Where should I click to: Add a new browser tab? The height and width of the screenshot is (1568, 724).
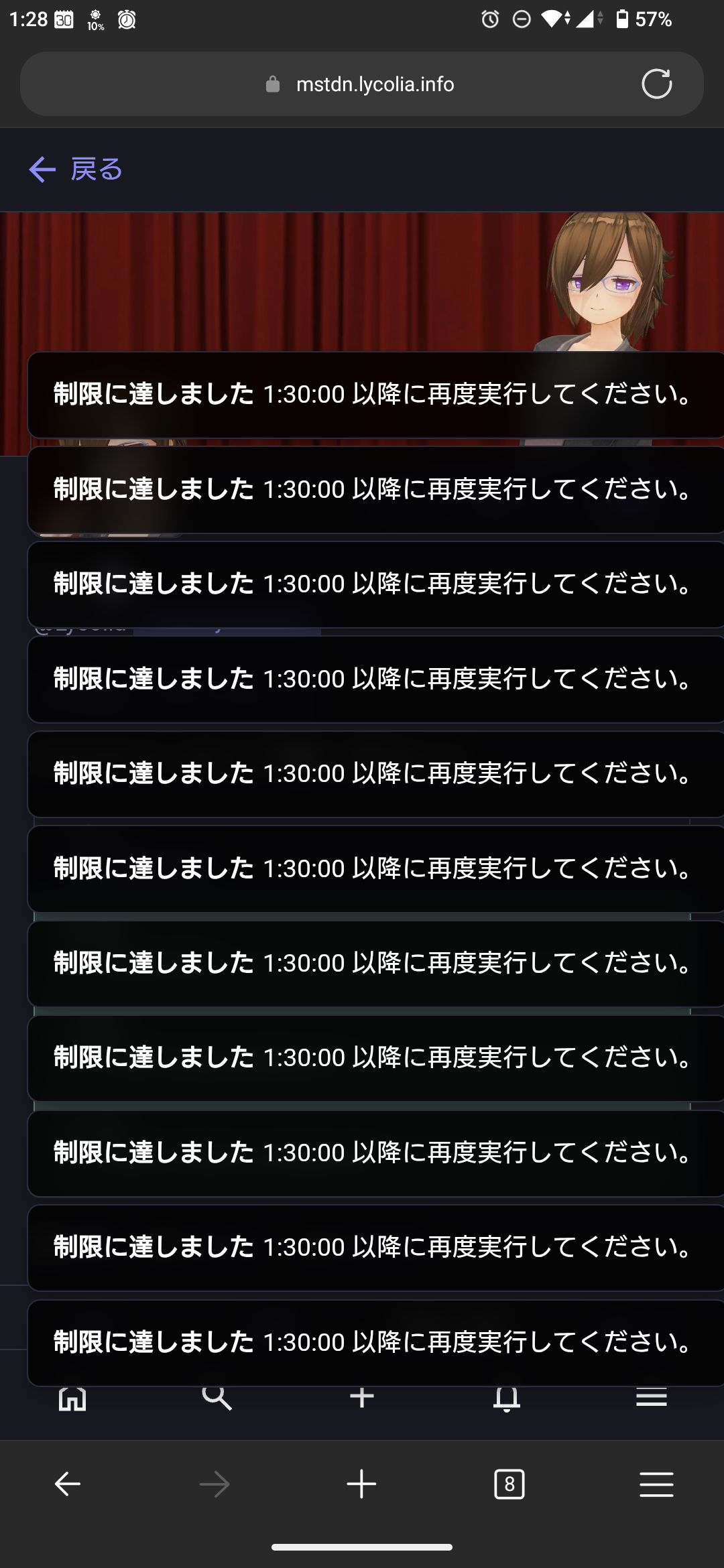point(362,1484)
